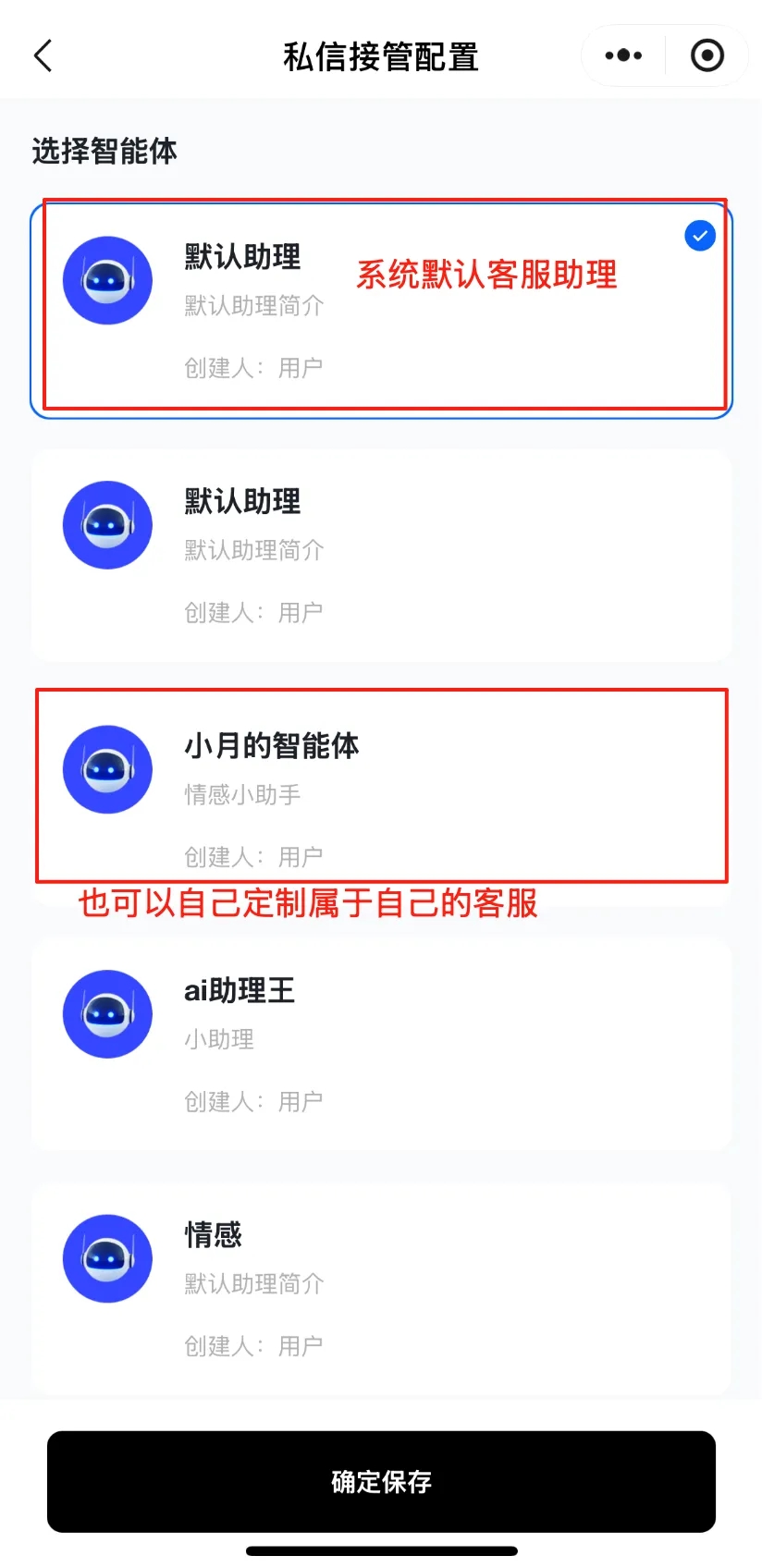Go back from 私信接管配置 page
Image resolution: width=762 pixels, height=1568 pixels.
(43, 55)
